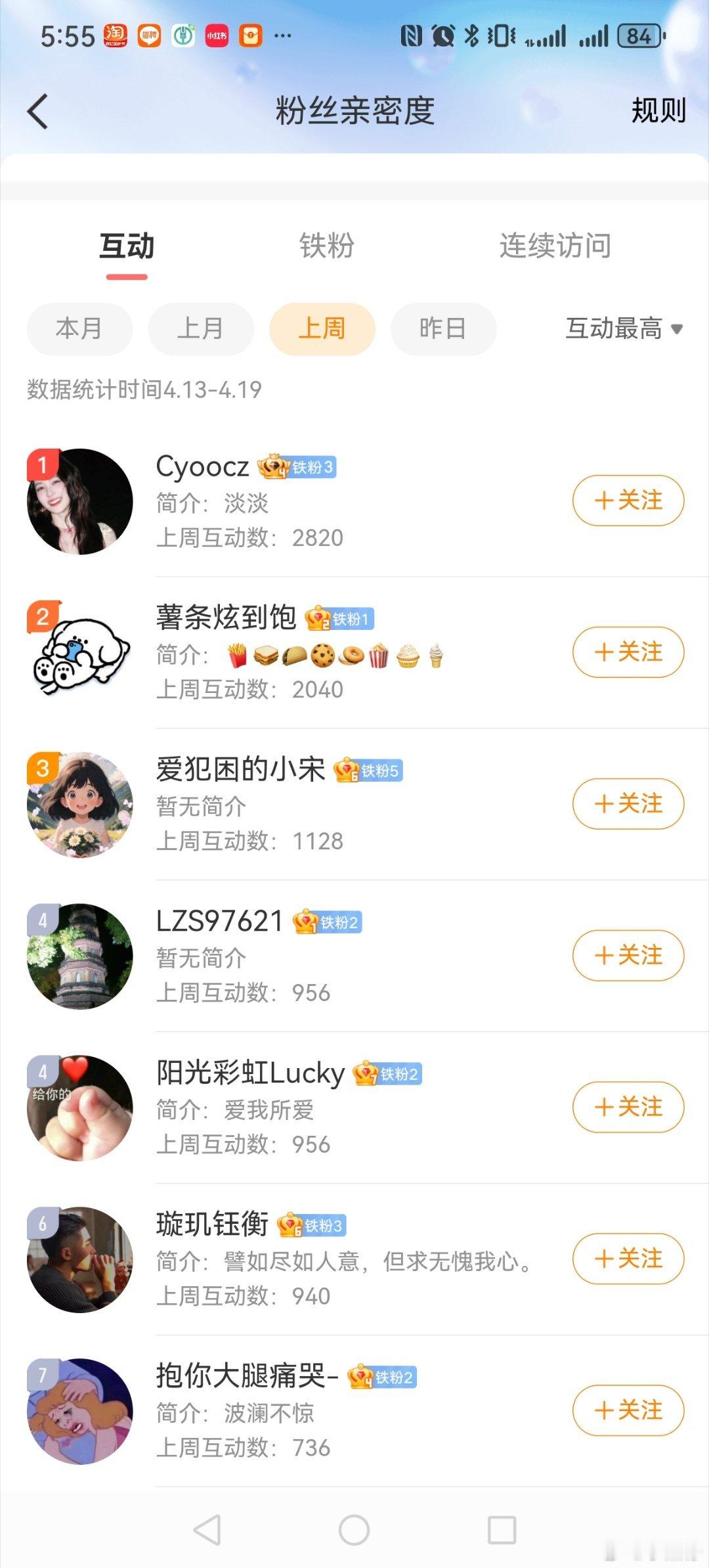Viewport: 709px width, 1568px height.
Task: Select the 上月 filter chip
Action: click(201, 328)
